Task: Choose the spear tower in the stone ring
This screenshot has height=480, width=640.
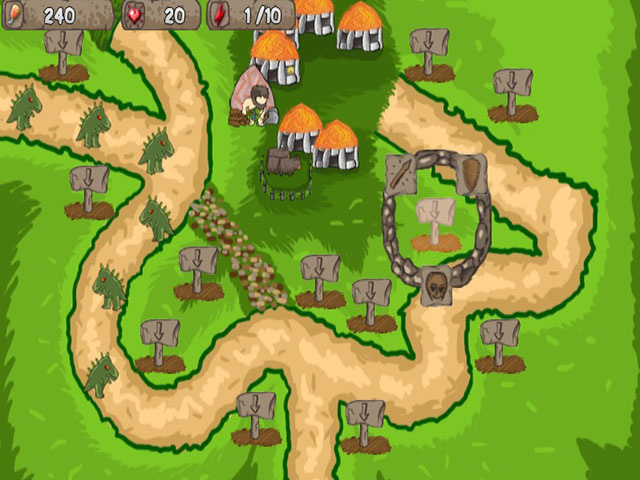Action: [403, 174]
